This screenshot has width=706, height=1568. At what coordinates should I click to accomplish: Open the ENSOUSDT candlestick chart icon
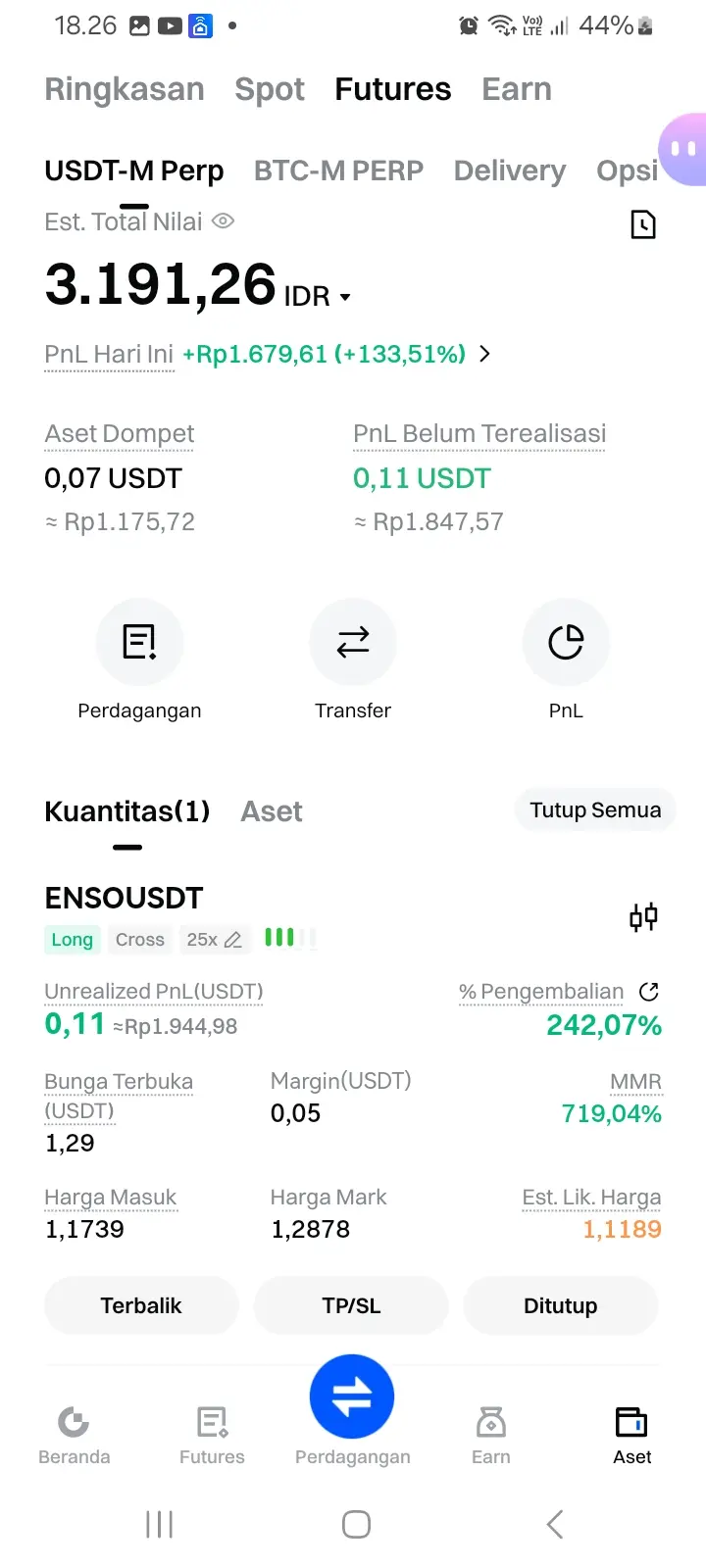point(643,917)
